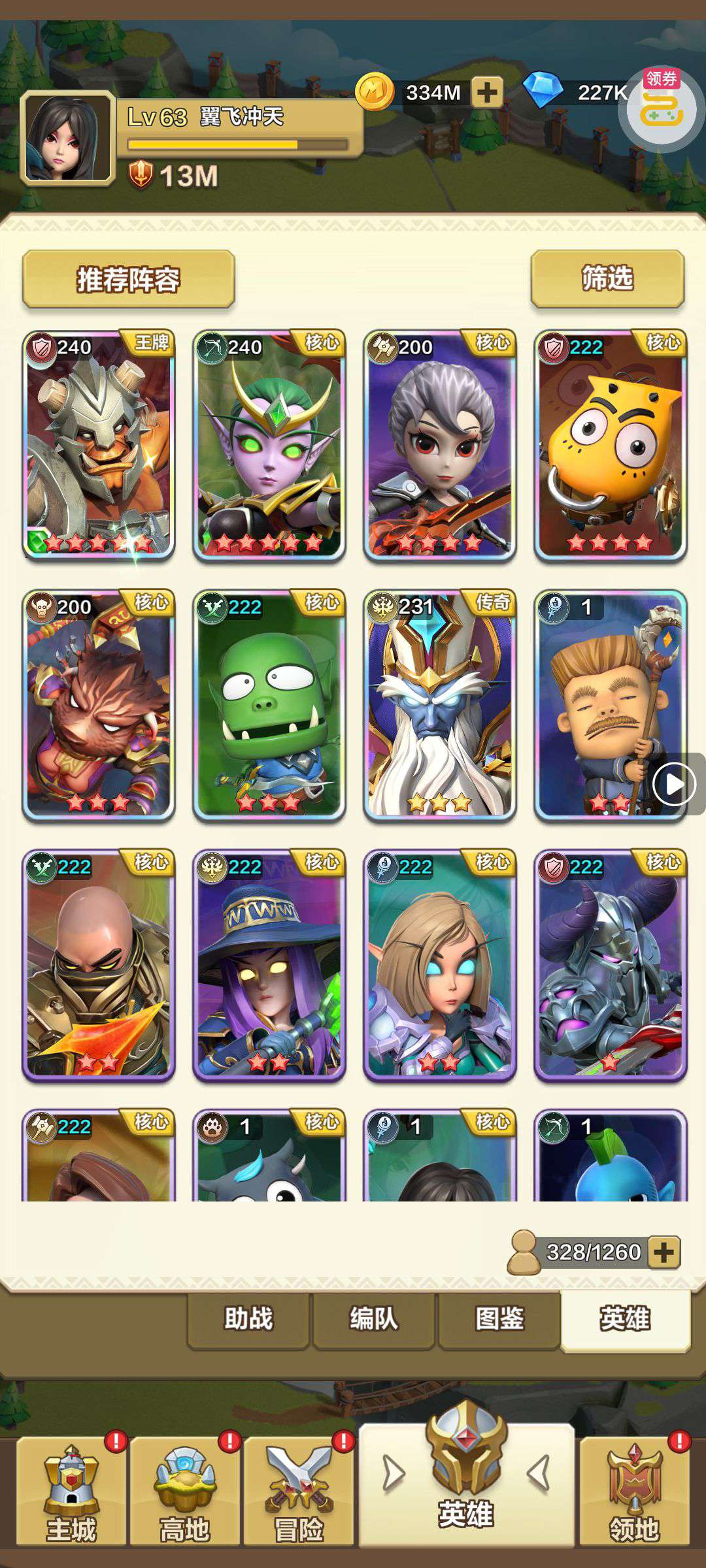706x1568 pixels.
Task: Select the purple witch hat hero
Action: (269, 965)
